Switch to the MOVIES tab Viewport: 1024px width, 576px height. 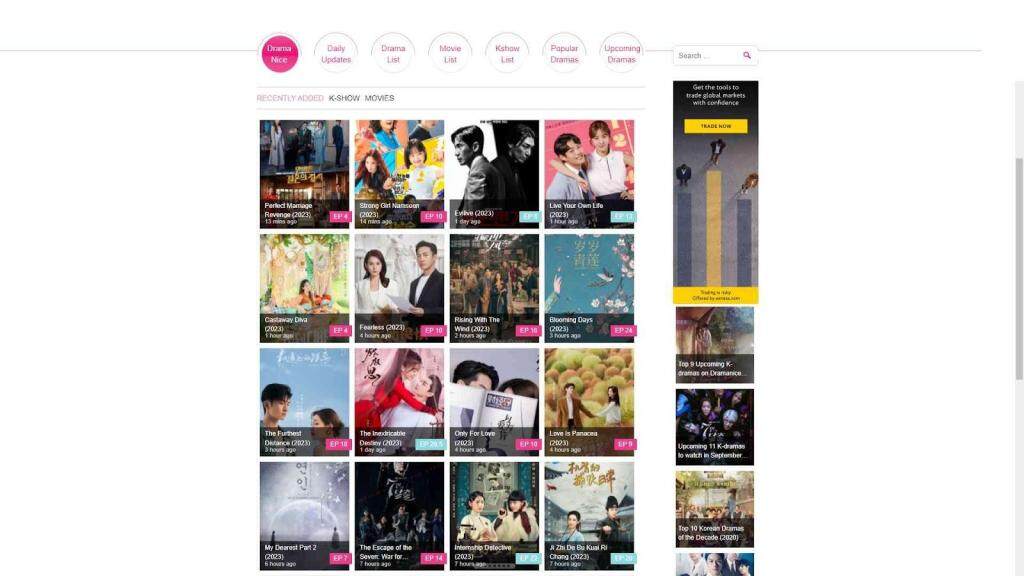tap(379, 98)
